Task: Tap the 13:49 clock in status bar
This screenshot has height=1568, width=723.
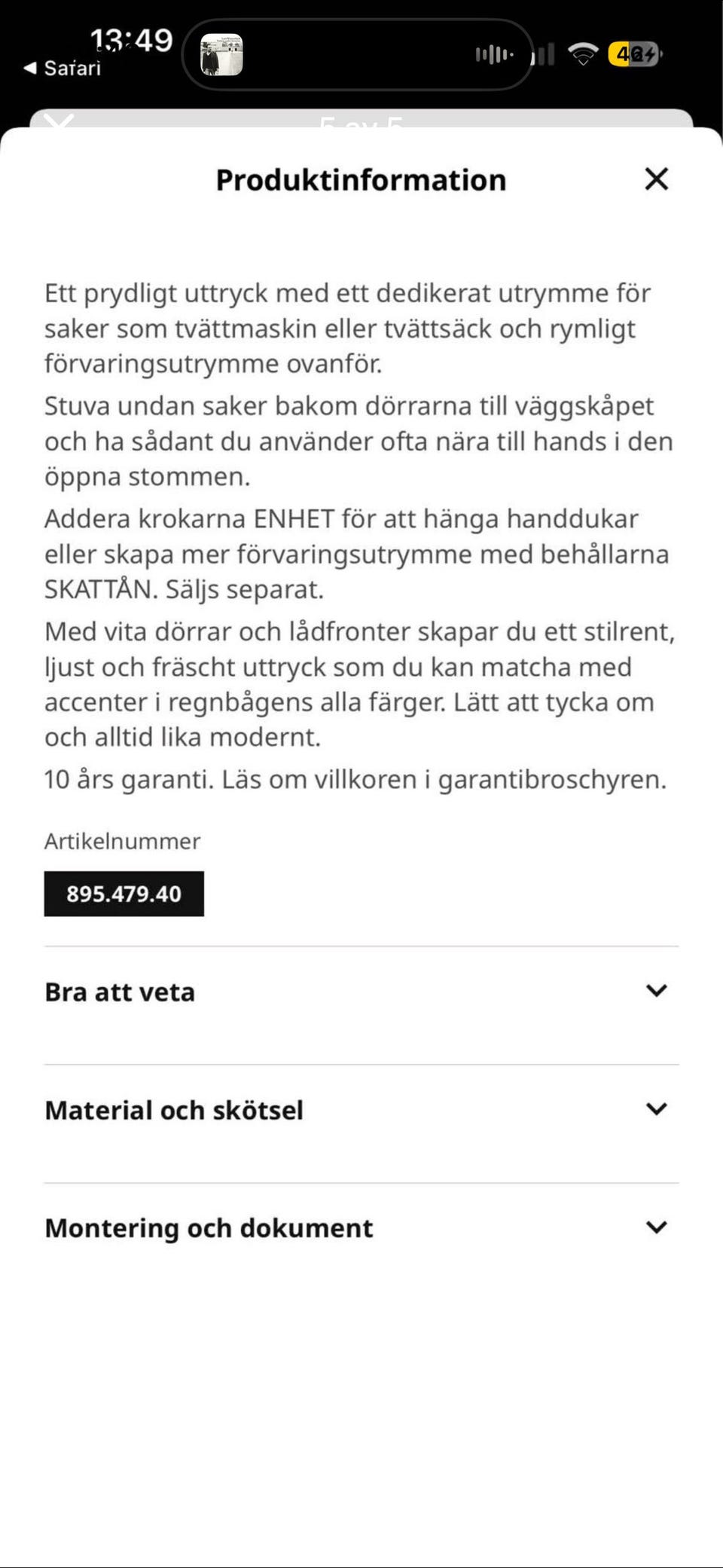Action: coord(133,41)
